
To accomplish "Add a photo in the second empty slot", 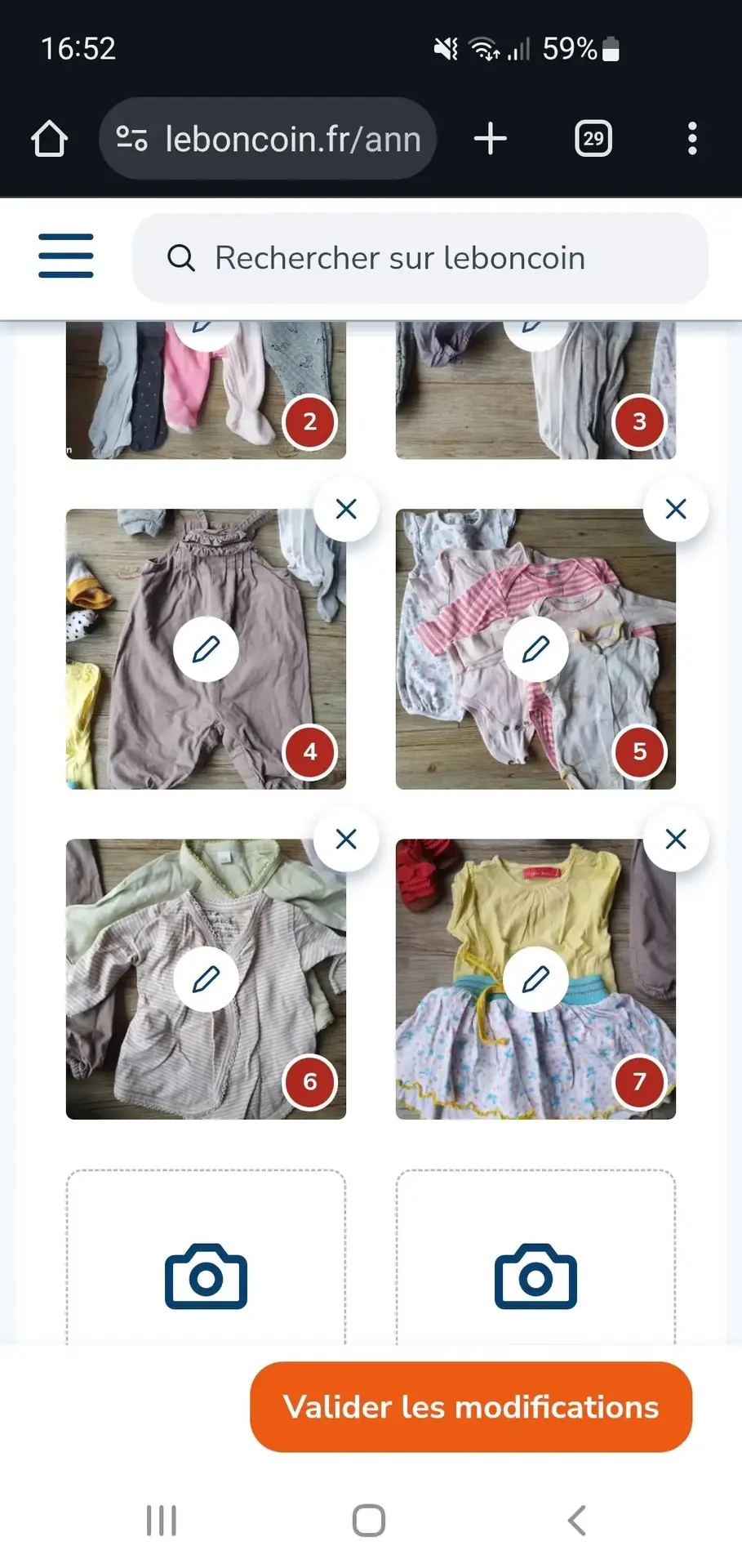I will pyautogui.click(x=535, y=1276).
